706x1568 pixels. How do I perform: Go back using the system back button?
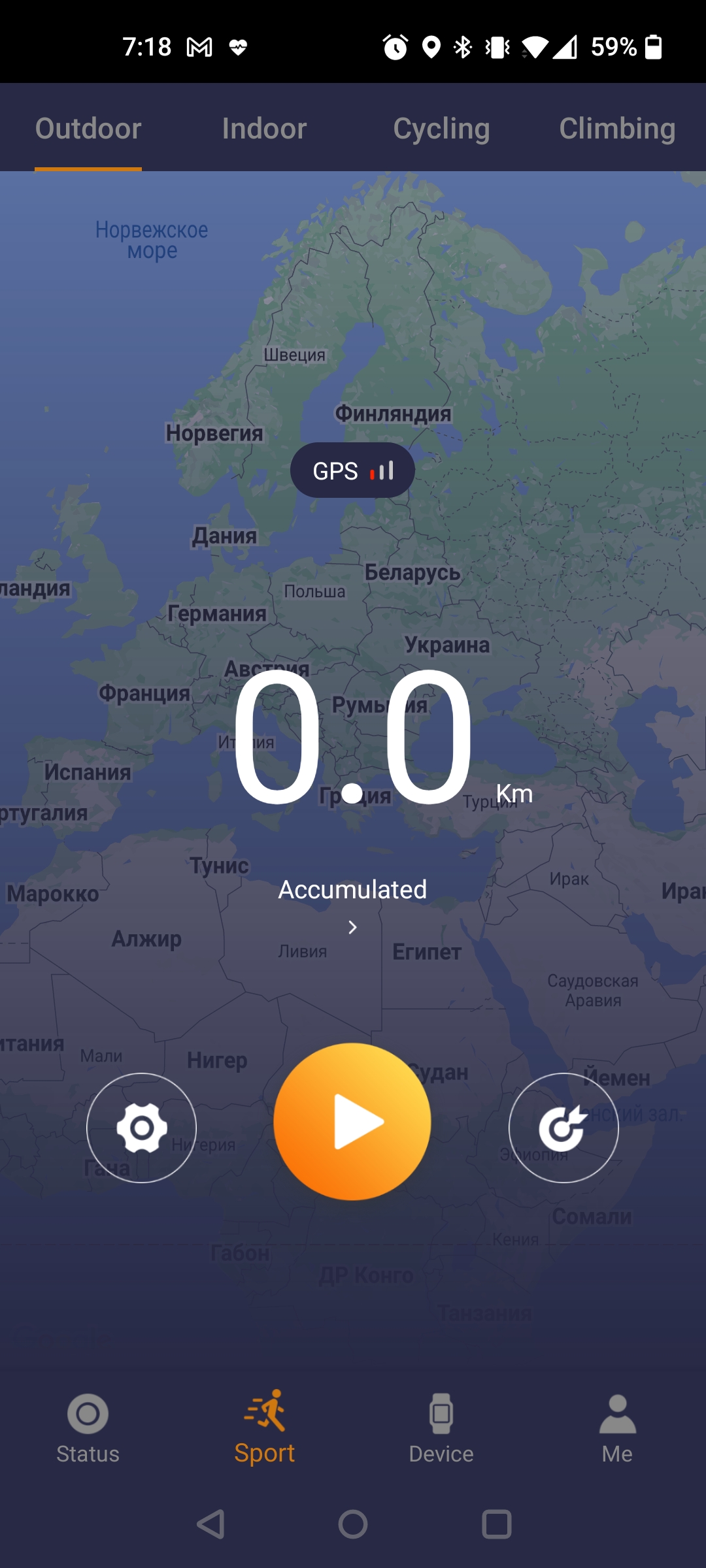(211, 1524)
